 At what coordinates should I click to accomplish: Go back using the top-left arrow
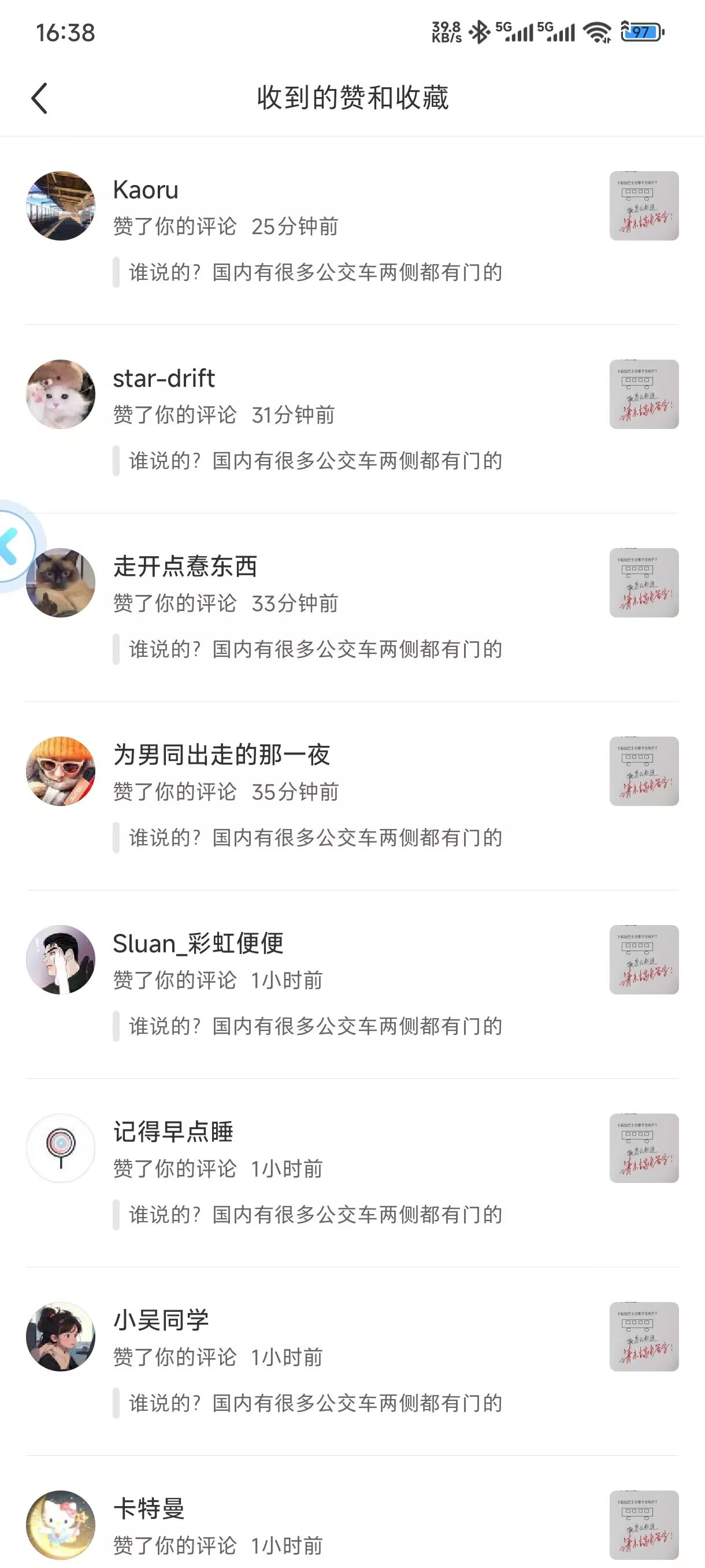(x=39, y=98)
